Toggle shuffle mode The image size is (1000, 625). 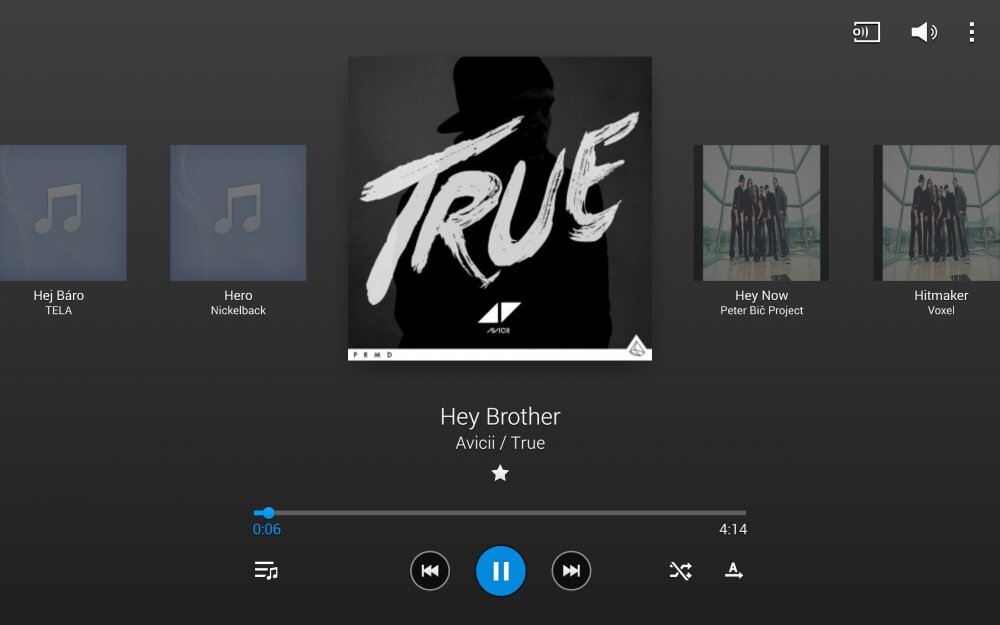(680, 571)
